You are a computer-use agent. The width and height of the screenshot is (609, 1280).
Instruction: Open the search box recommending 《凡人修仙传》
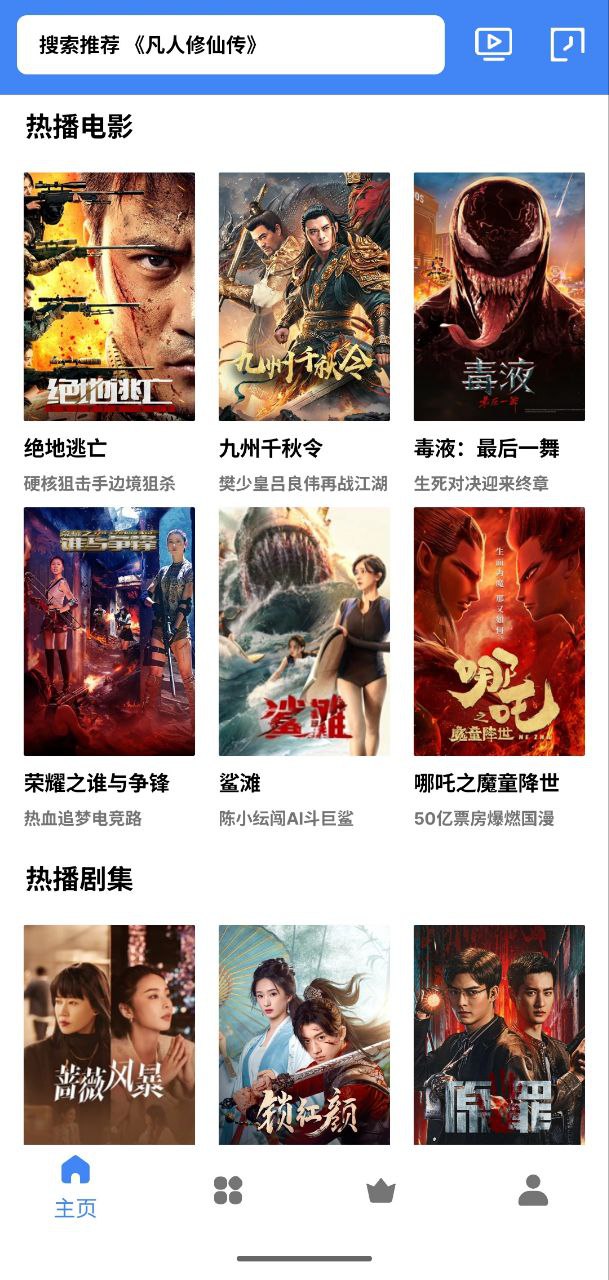coord(230,45)
